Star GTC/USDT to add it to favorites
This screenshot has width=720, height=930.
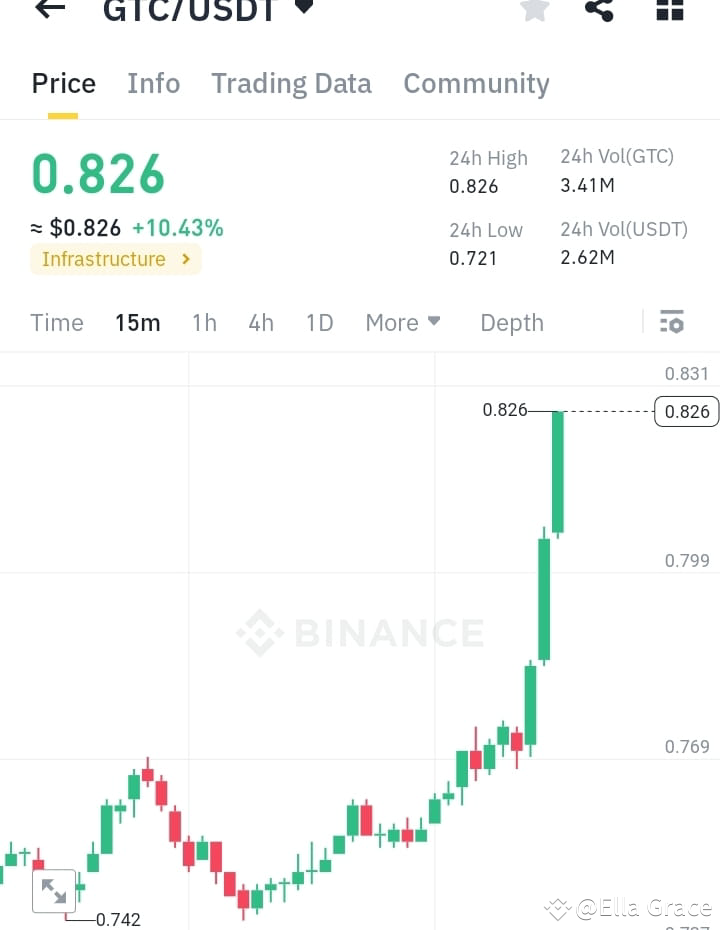click(x=534, y=11)
